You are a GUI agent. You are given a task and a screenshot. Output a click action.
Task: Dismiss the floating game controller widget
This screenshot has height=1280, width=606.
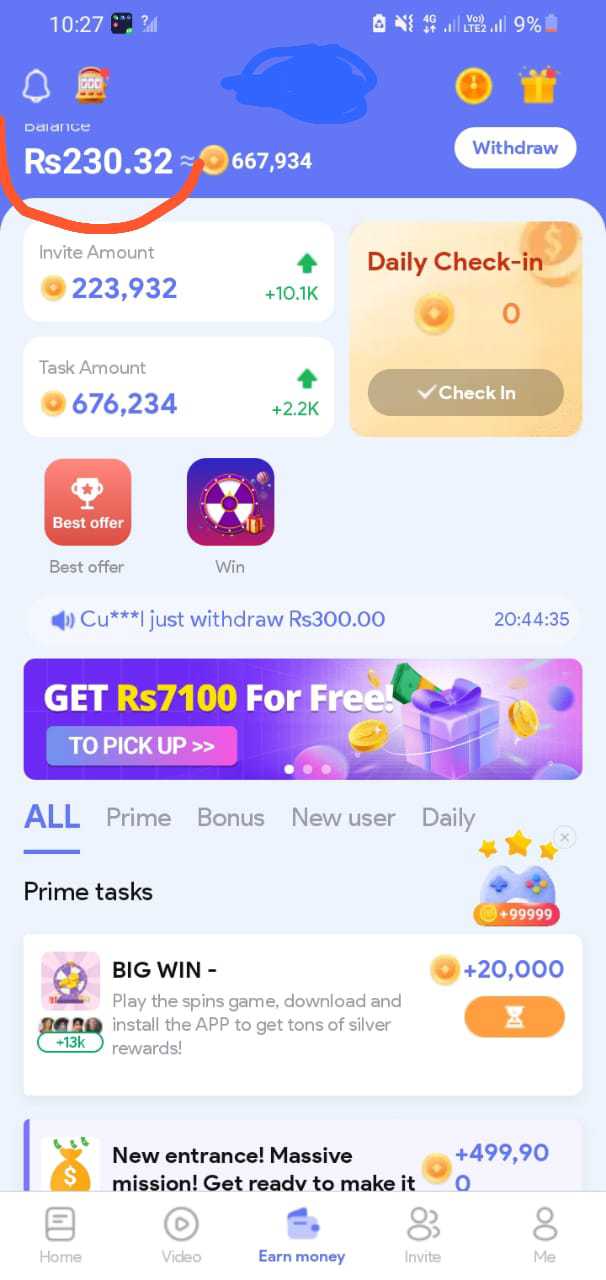[x=565, y=837]
